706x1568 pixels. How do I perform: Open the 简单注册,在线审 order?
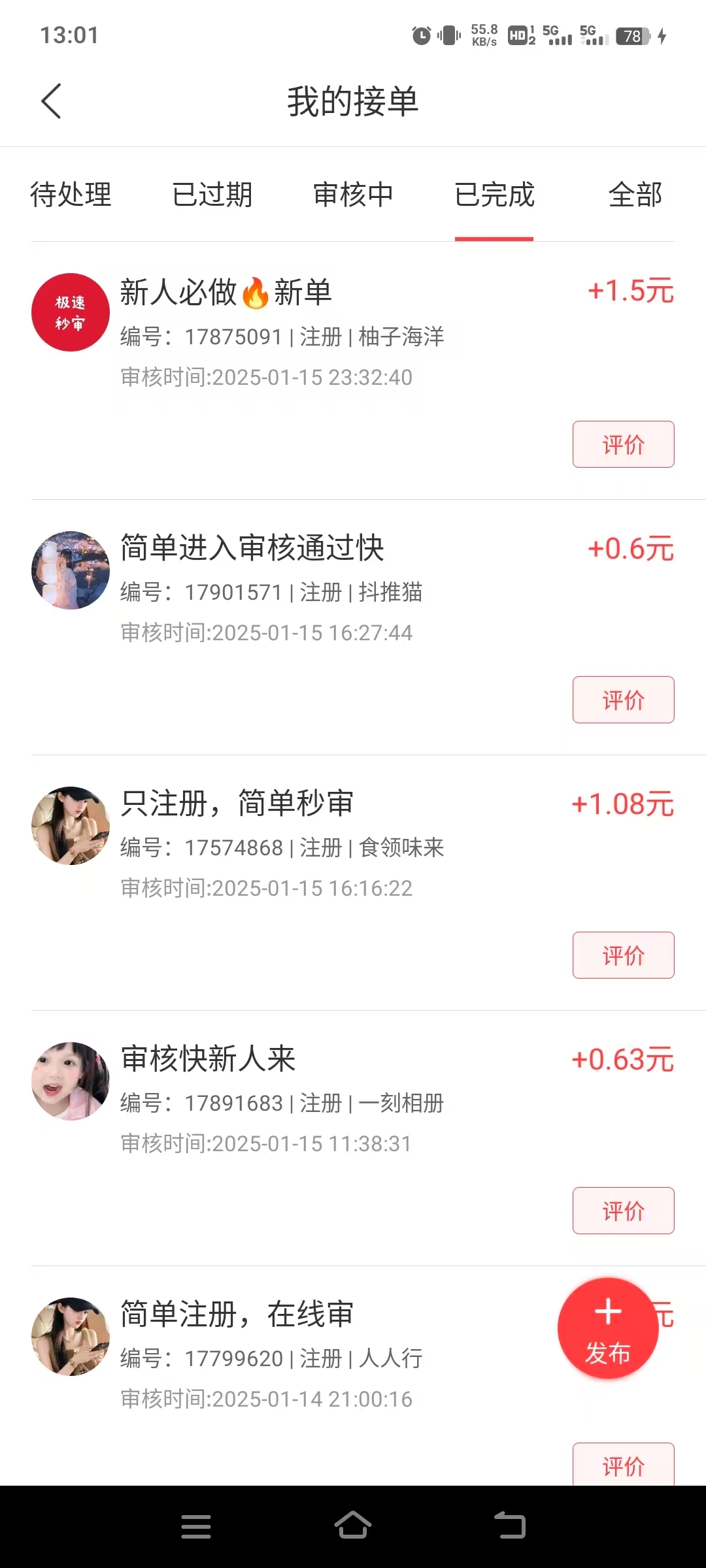237,1314
